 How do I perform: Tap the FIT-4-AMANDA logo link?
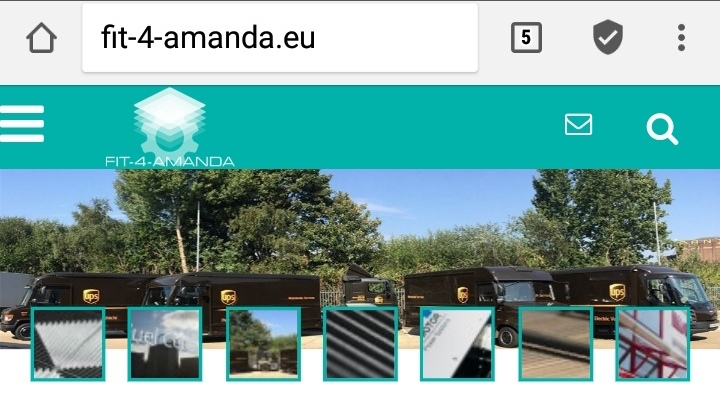[x=169, y=127]
